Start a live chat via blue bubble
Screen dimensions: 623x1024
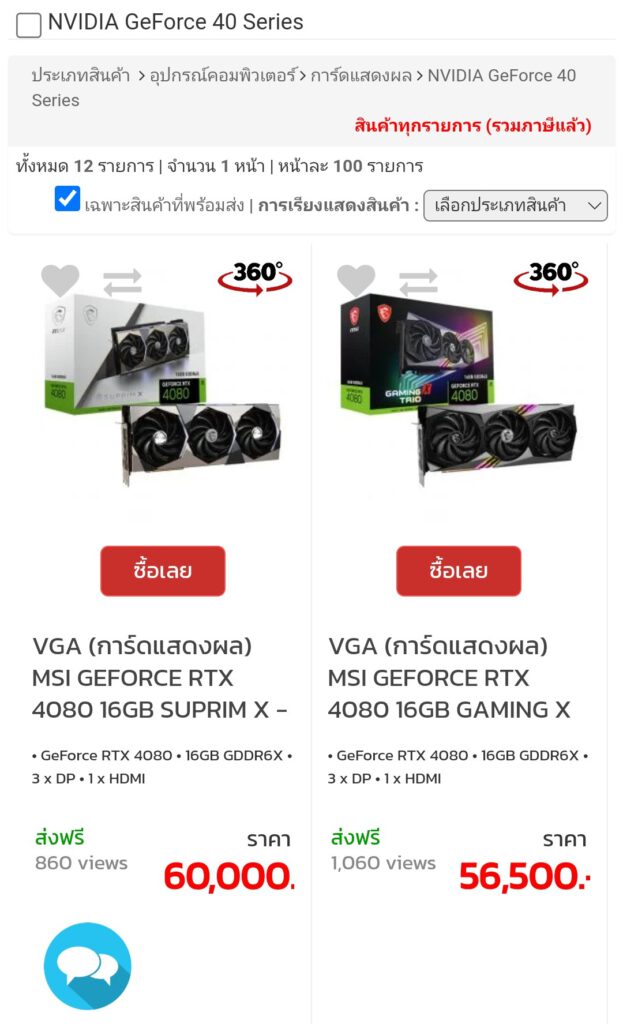coord(88,966)
